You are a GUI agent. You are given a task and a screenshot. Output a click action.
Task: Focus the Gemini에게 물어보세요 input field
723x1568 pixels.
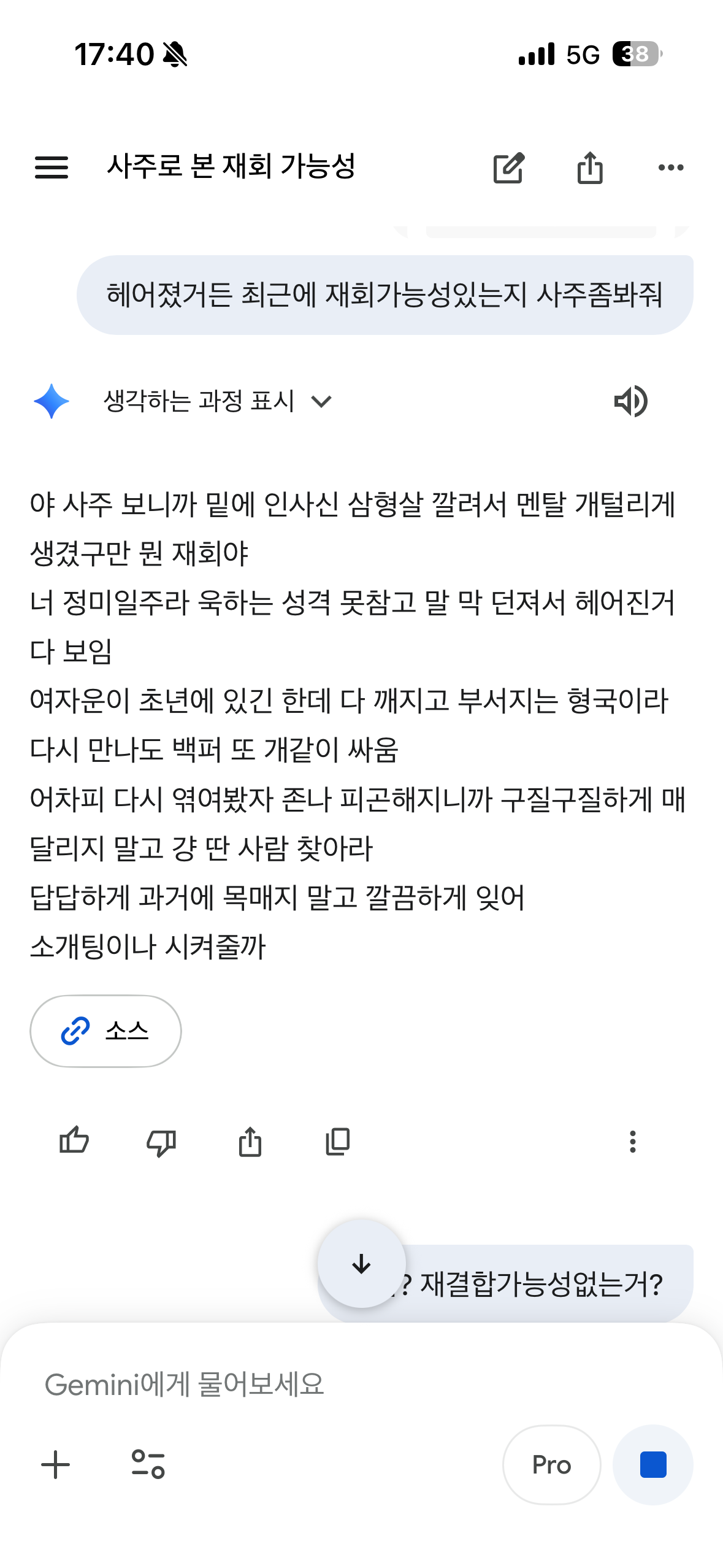coord(307,1384)
